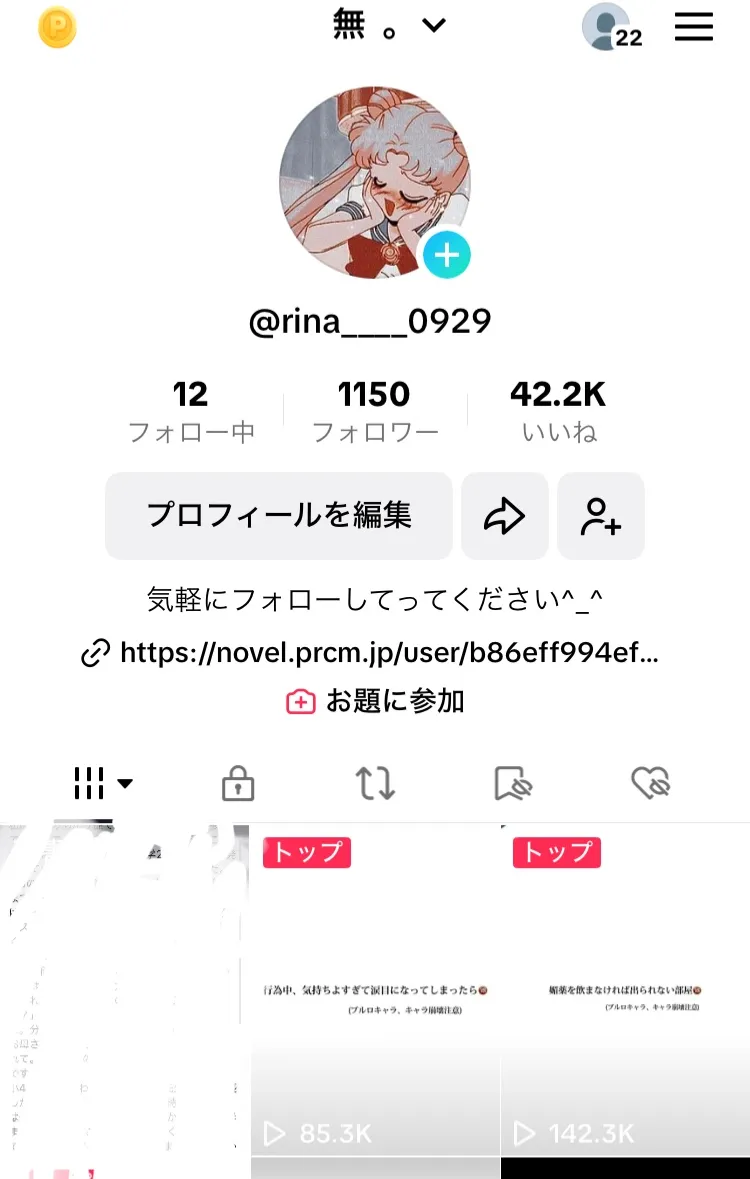This screenshot has height=1179, width=750.
Task: View the フォロー中 following list
Action: pyautogui.click(x=191, y=411)
